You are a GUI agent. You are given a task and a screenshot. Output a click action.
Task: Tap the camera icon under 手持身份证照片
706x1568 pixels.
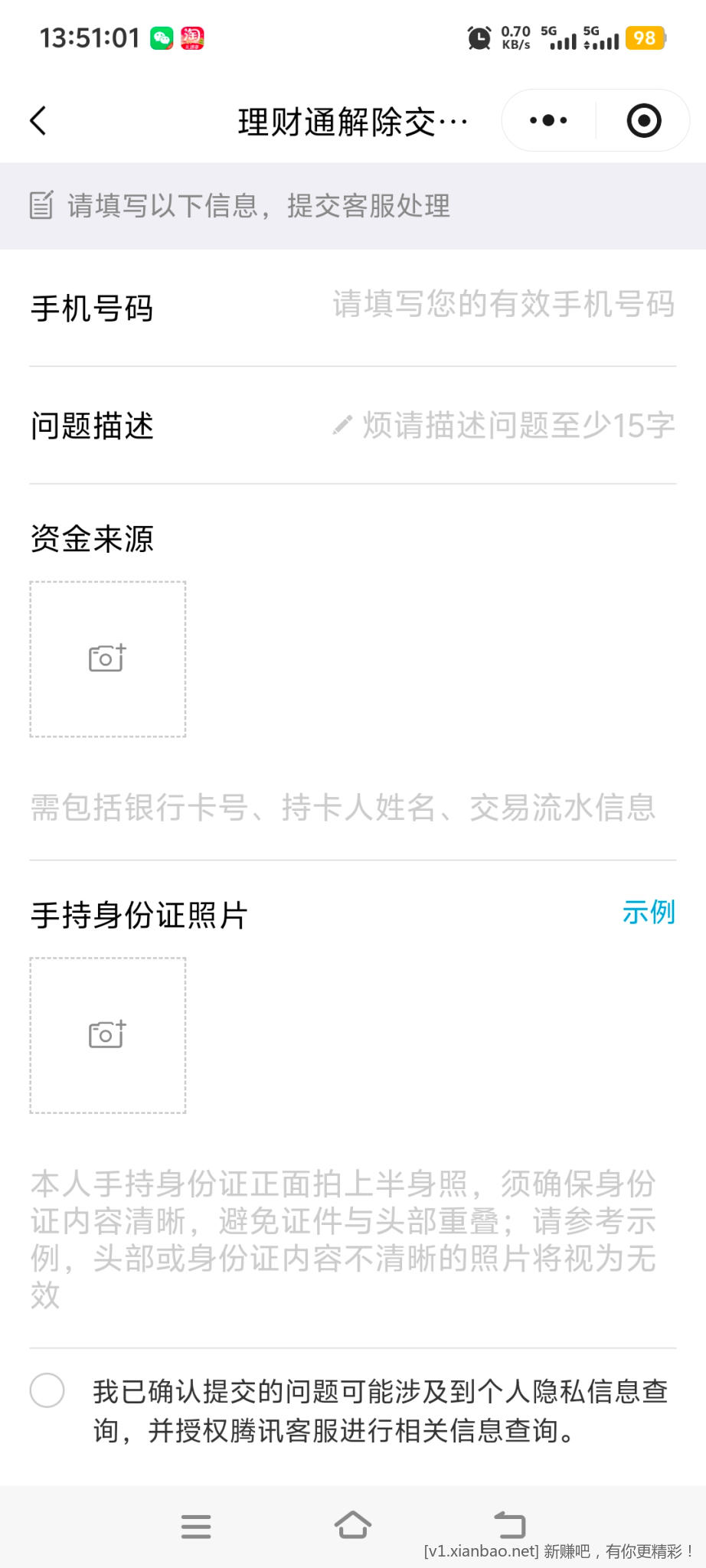106,1035
